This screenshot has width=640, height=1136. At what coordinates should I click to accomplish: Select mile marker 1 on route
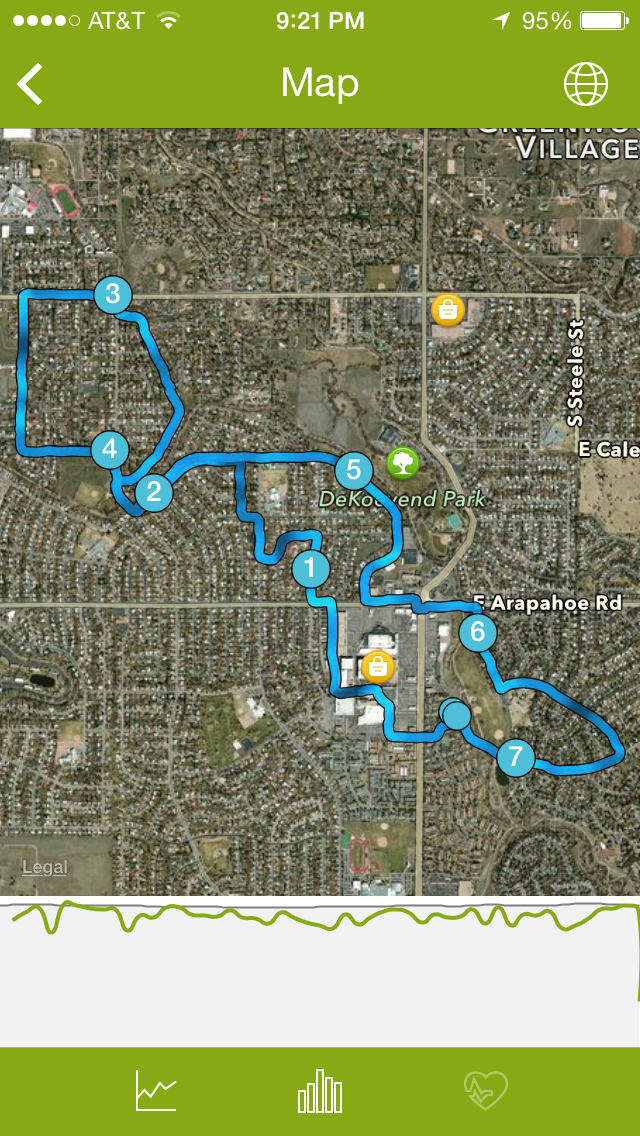tap(310, 569)
